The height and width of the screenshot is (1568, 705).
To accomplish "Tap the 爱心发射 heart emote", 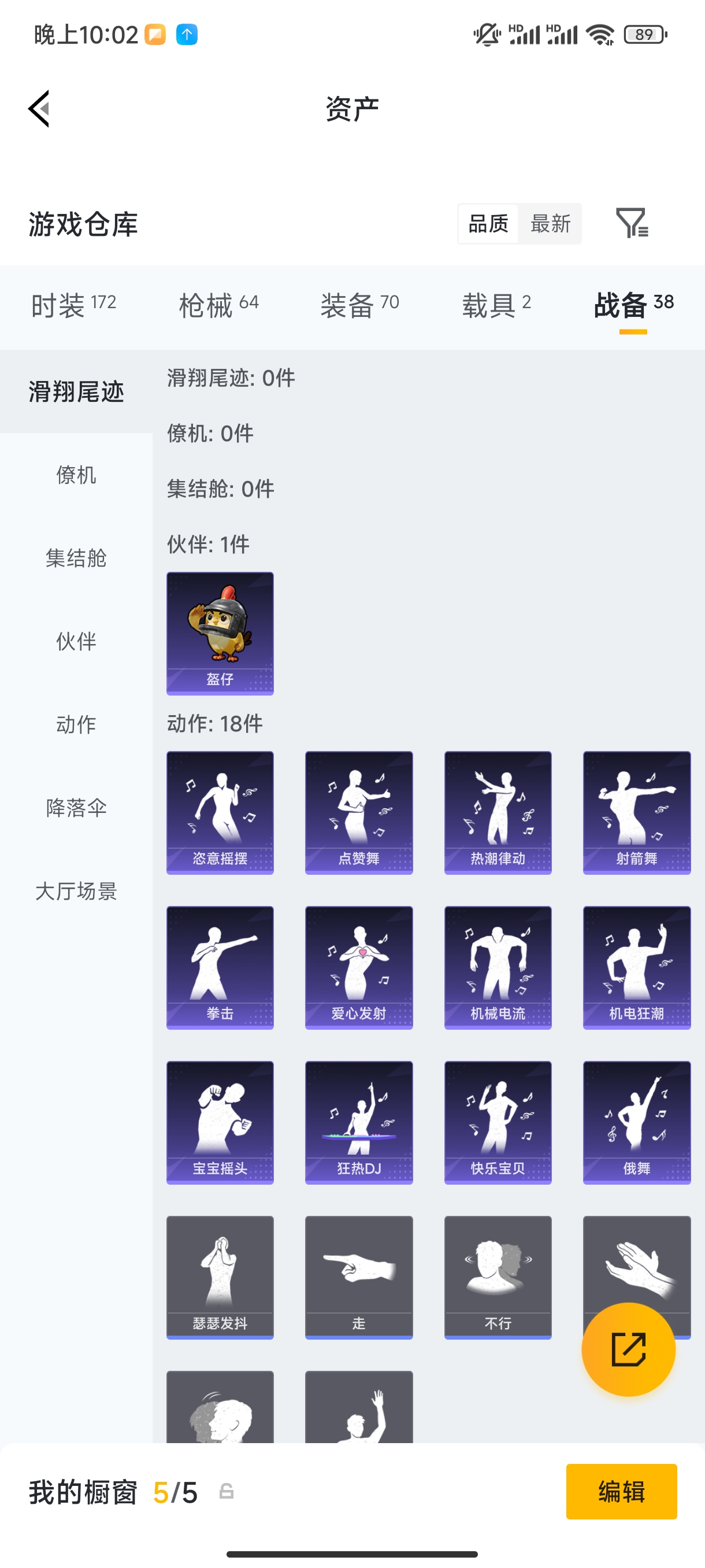I will [358, 967].
